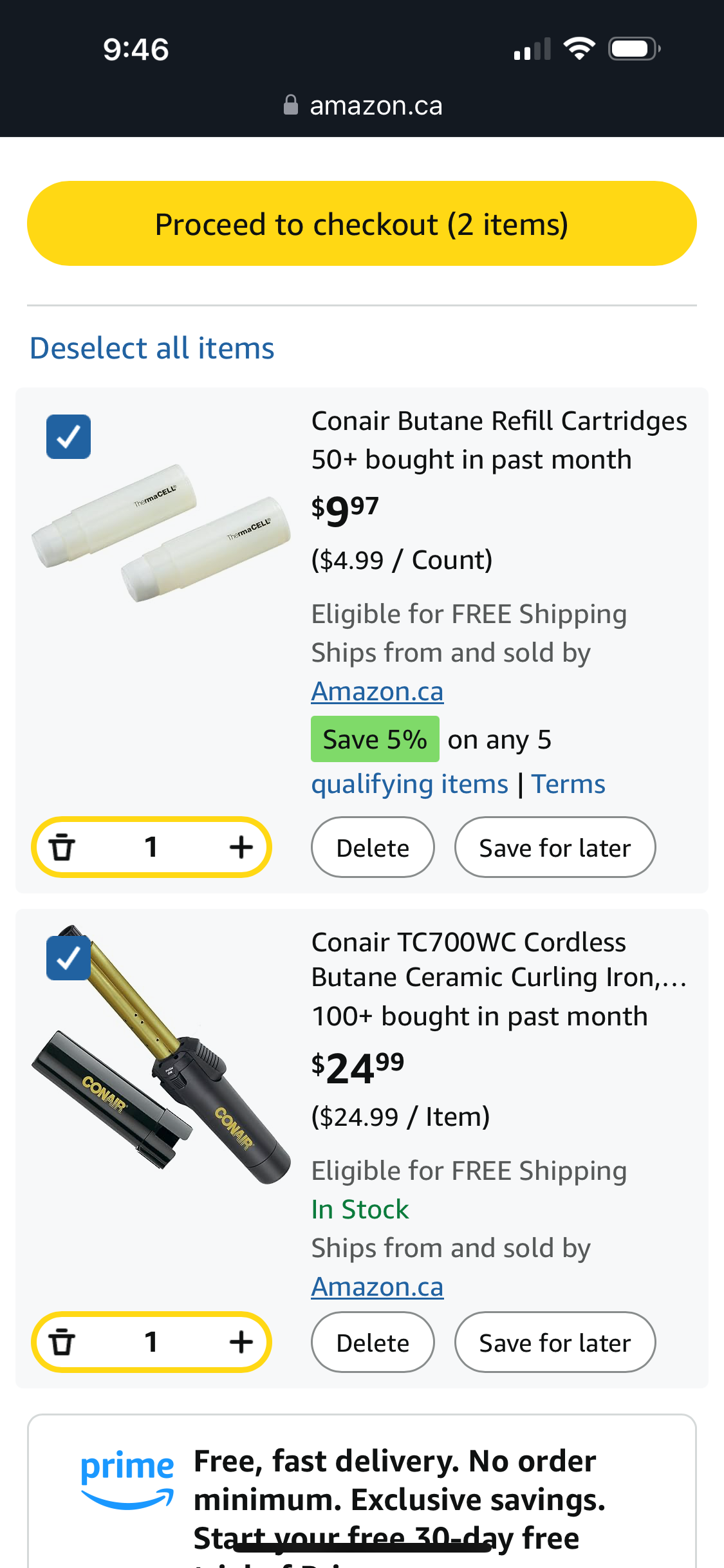Image resolution: width=724 pixels, height=1568 pixels.
Task: Open the Conair Butane Refill Cartridges image
Action: [161, 534]
